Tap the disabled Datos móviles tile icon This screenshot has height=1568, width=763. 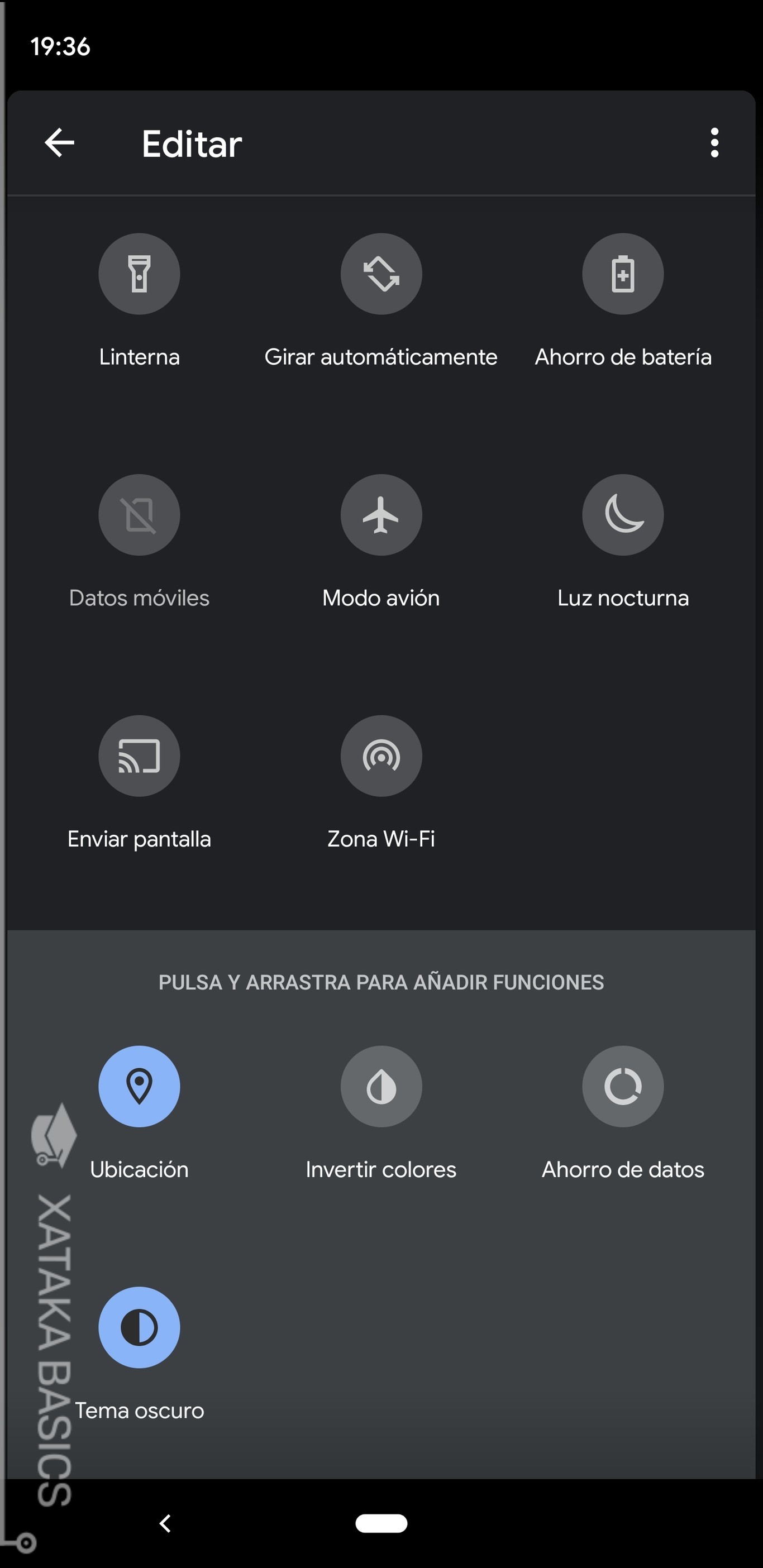click(x=139, y=514)
